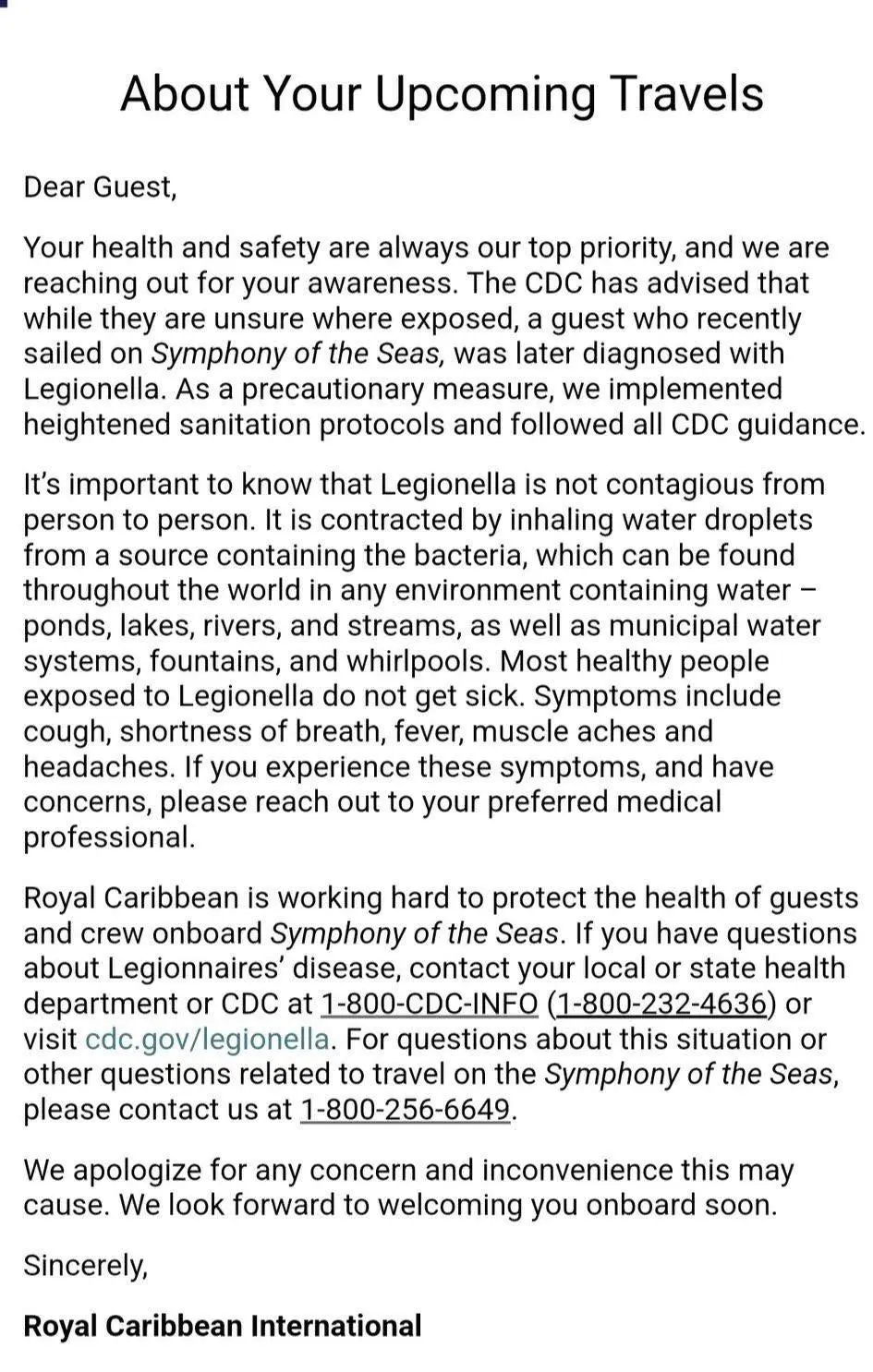Tap the 1-800-232-4636 phone link
Screen dimensions: 873x1372
pyautogui.click(x=661, y=1004)
